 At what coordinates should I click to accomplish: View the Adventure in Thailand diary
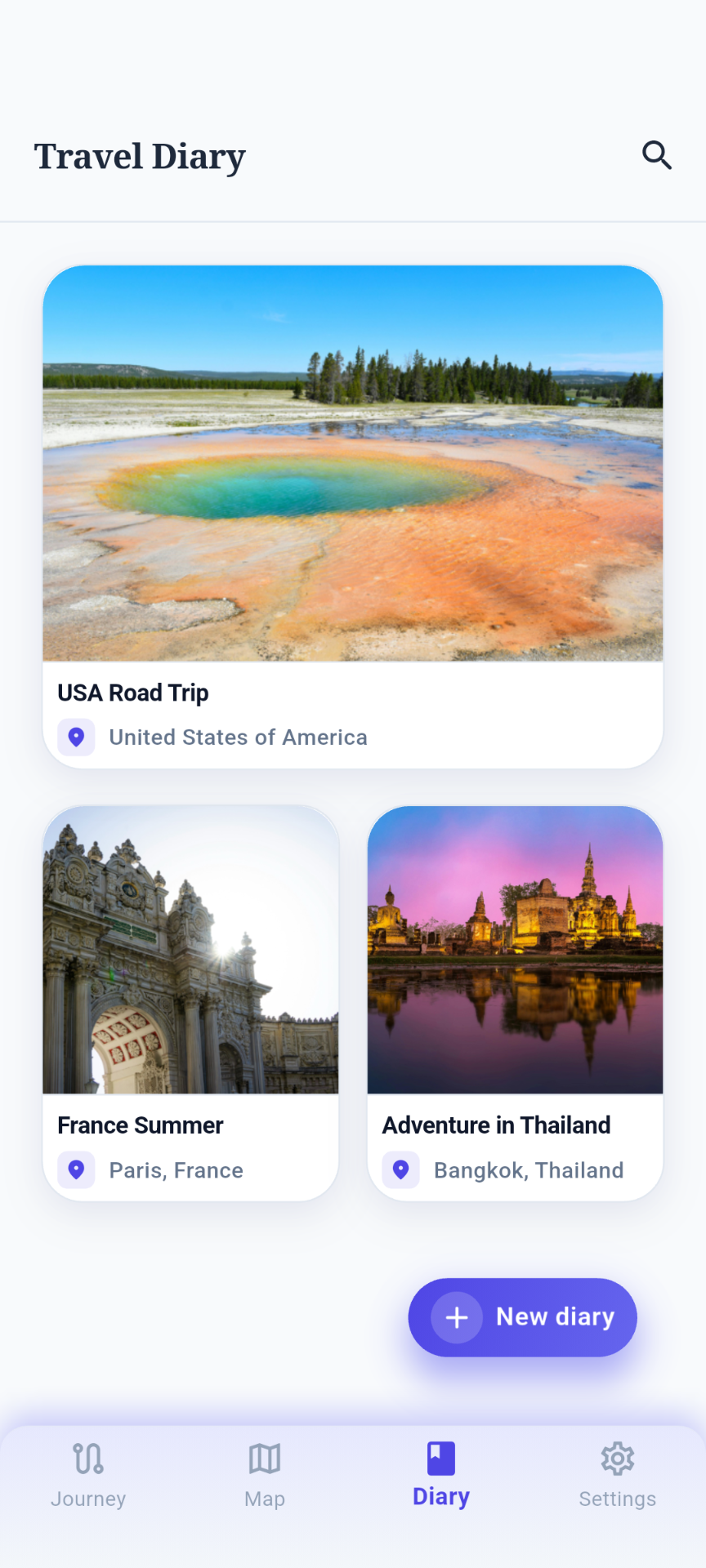515,1003
